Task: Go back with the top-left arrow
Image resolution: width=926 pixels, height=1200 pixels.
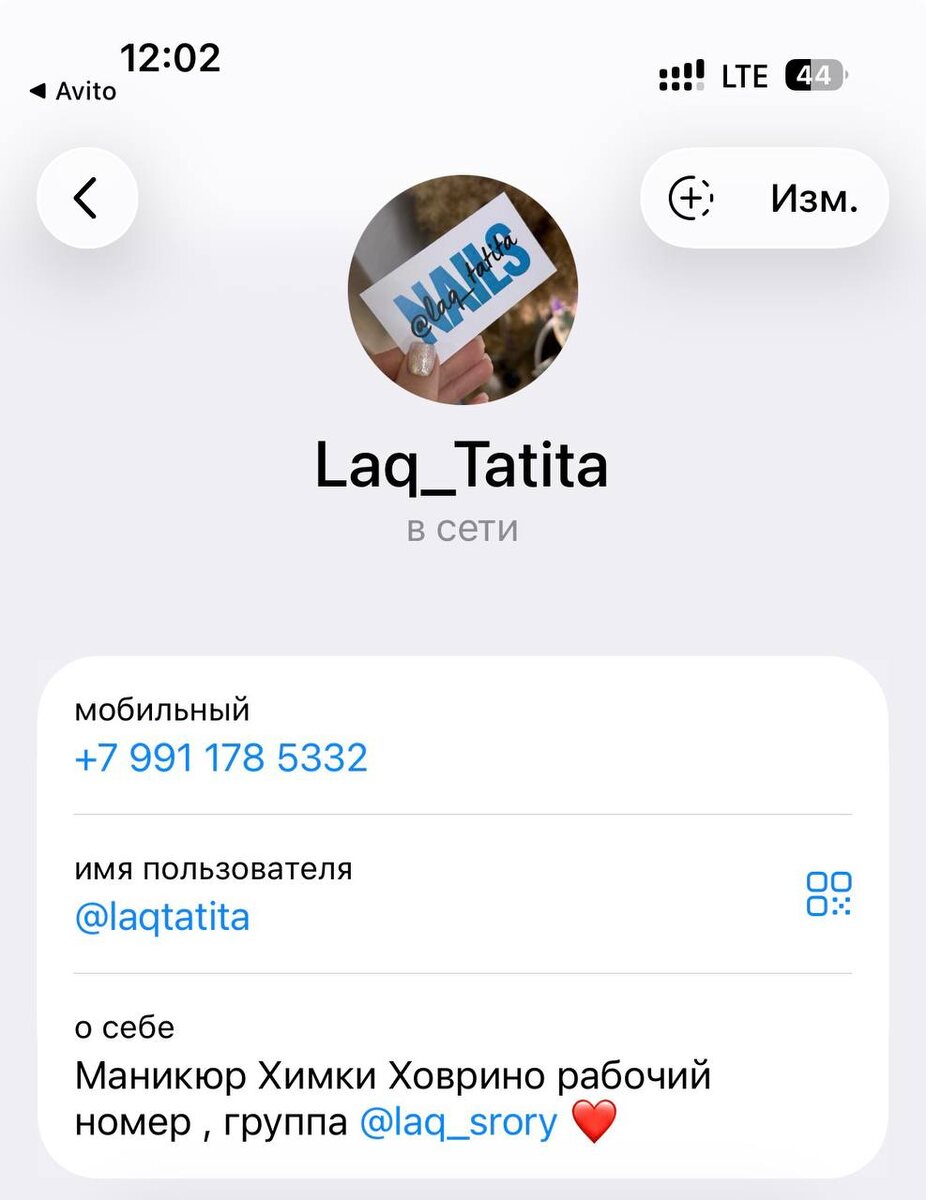Action: click(87, 198)
